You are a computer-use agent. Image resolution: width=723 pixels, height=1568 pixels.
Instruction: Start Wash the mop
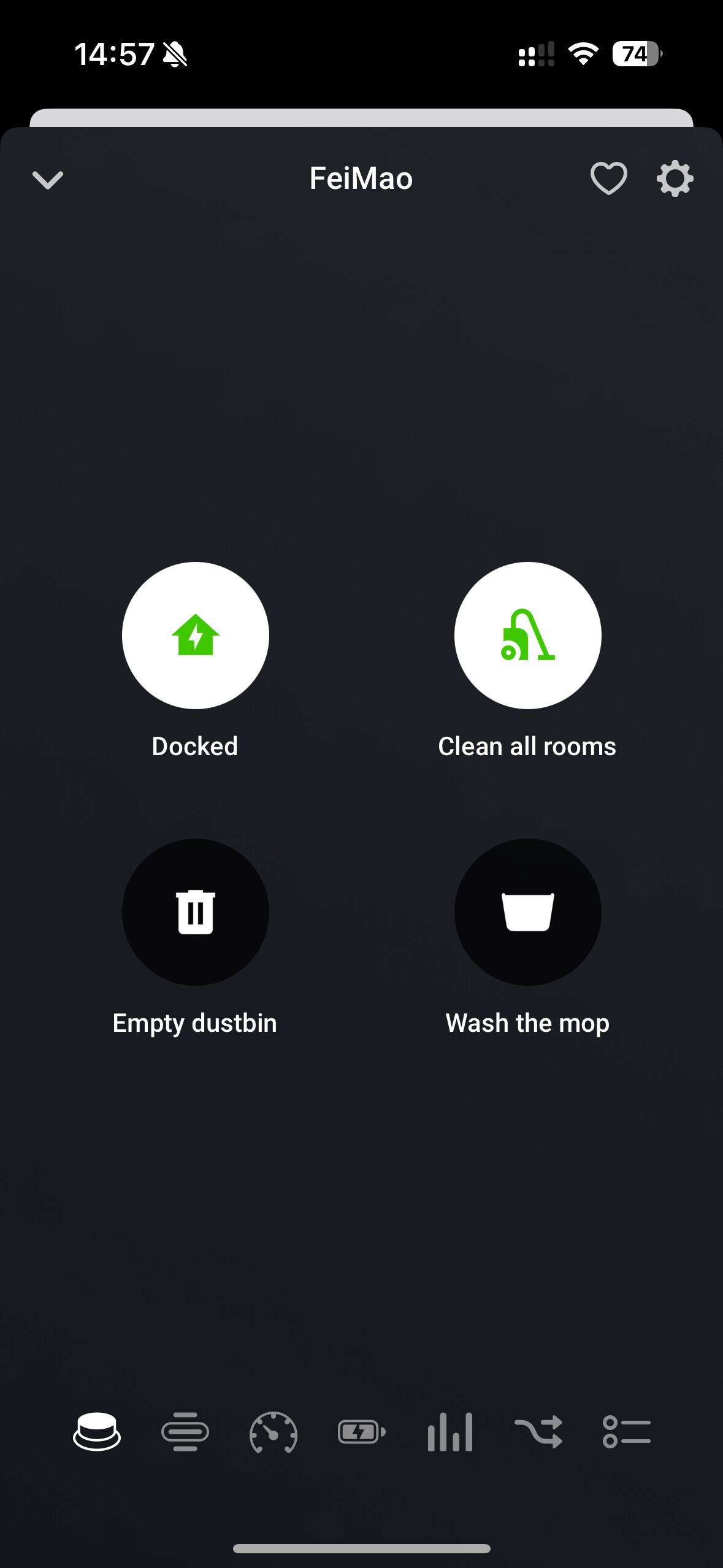tap(527, 912)
